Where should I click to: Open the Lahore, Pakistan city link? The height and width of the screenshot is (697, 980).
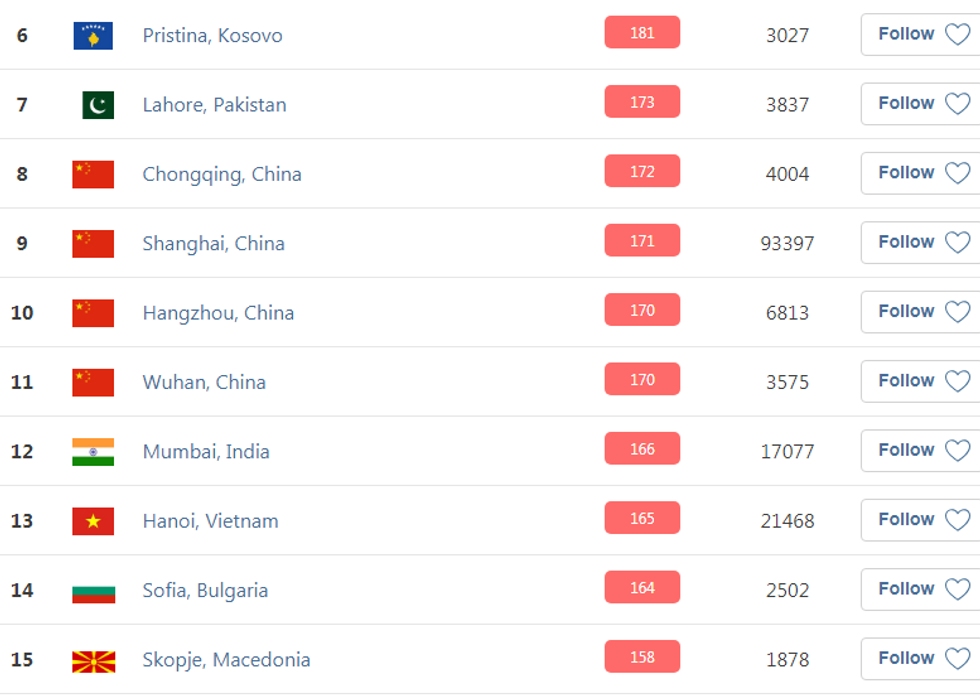[x=214, y=105]
